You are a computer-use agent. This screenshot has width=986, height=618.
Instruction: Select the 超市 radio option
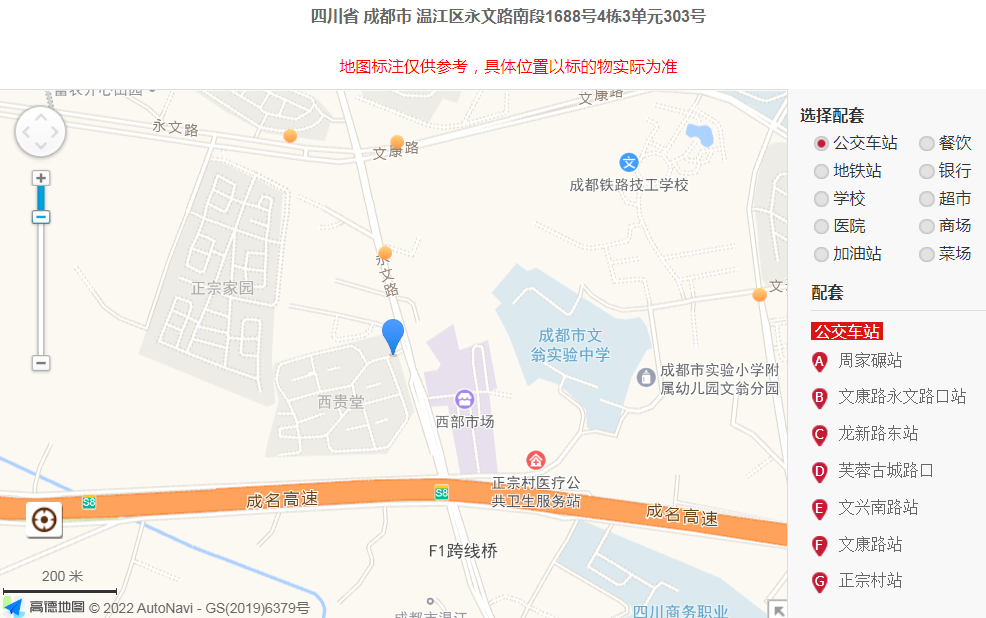tap(927, 199)
